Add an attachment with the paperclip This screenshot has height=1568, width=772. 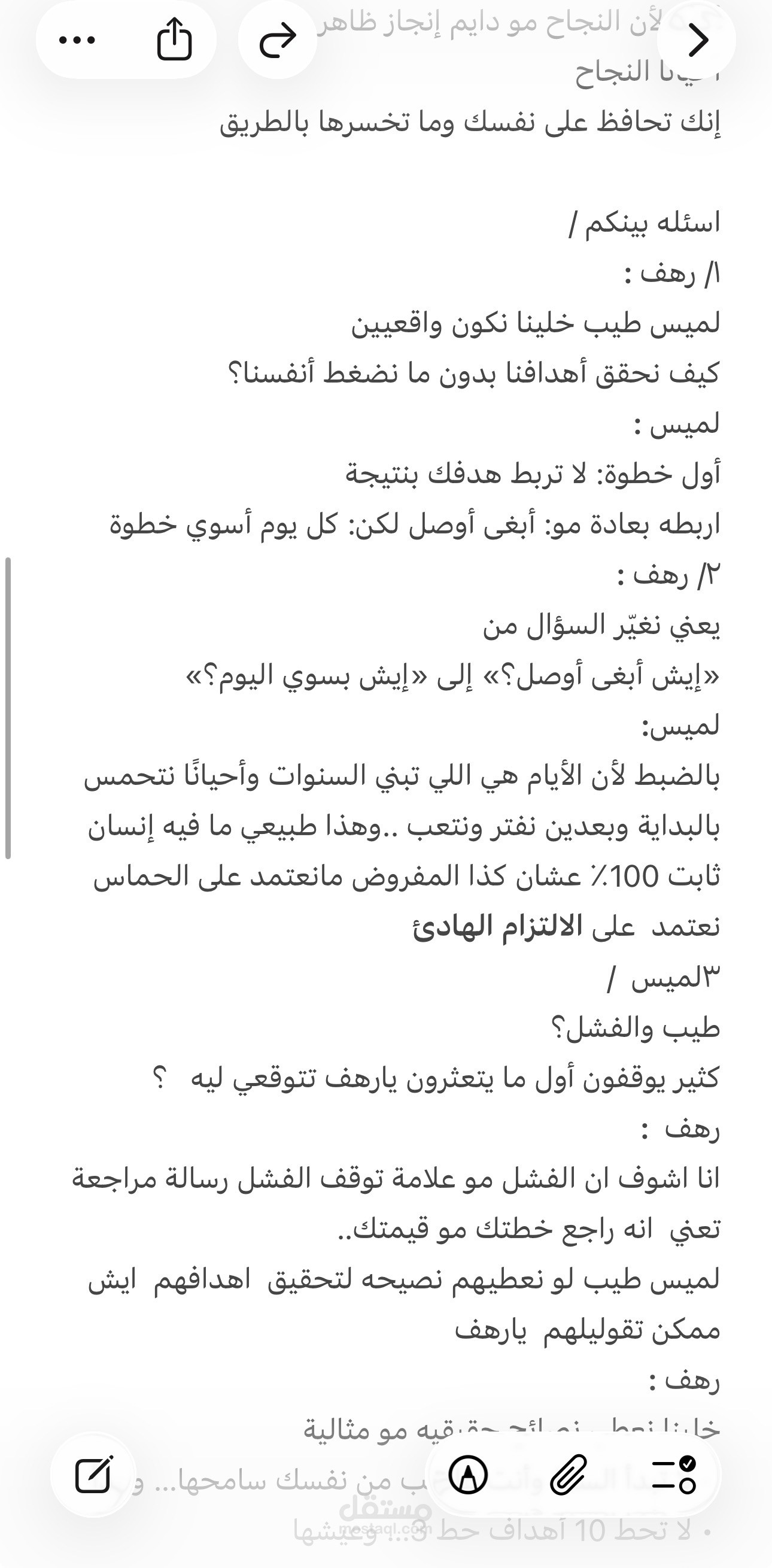(569, 1475)
